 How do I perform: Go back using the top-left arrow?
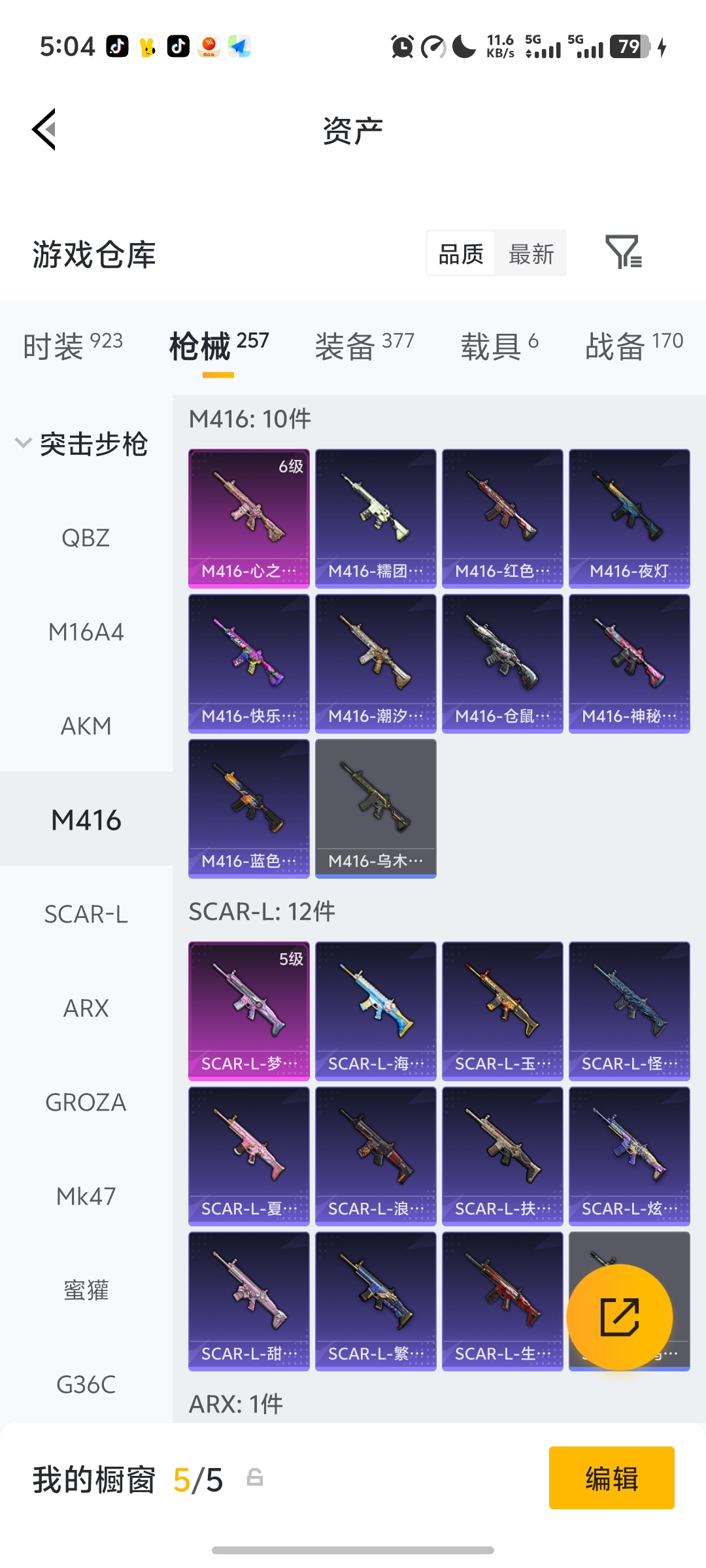[44, 129]
